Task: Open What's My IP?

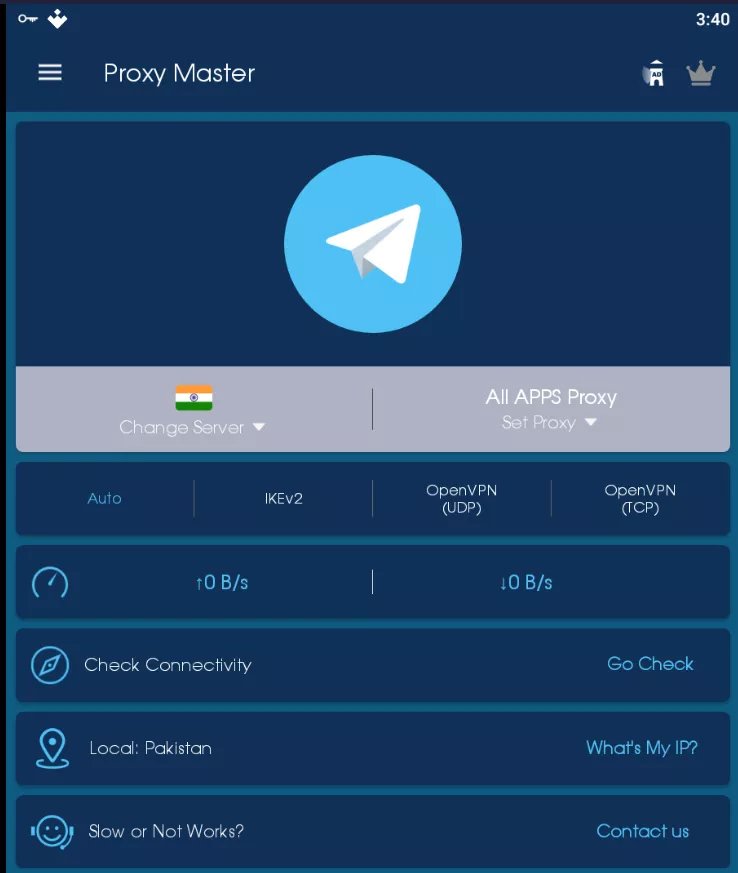Action: (641, 748)
